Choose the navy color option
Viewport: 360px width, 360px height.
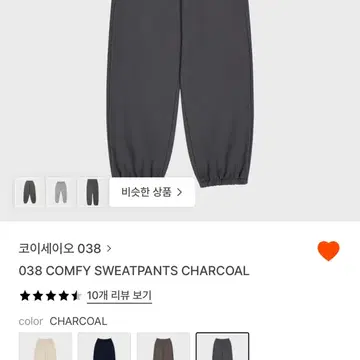coord(104,346)
